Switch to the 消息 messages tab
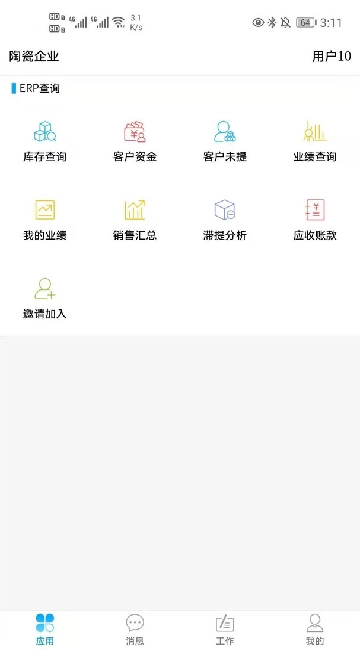 (x=135, y=629)
